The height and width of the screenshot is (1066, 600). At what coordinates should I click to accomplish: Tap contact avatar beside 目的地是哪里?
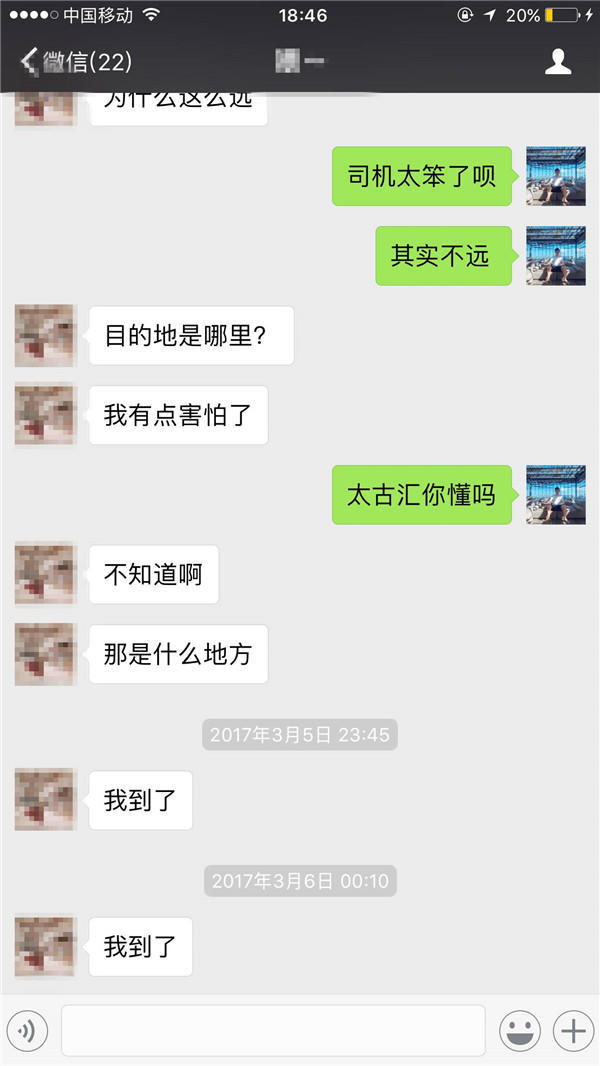pos(45,335)
